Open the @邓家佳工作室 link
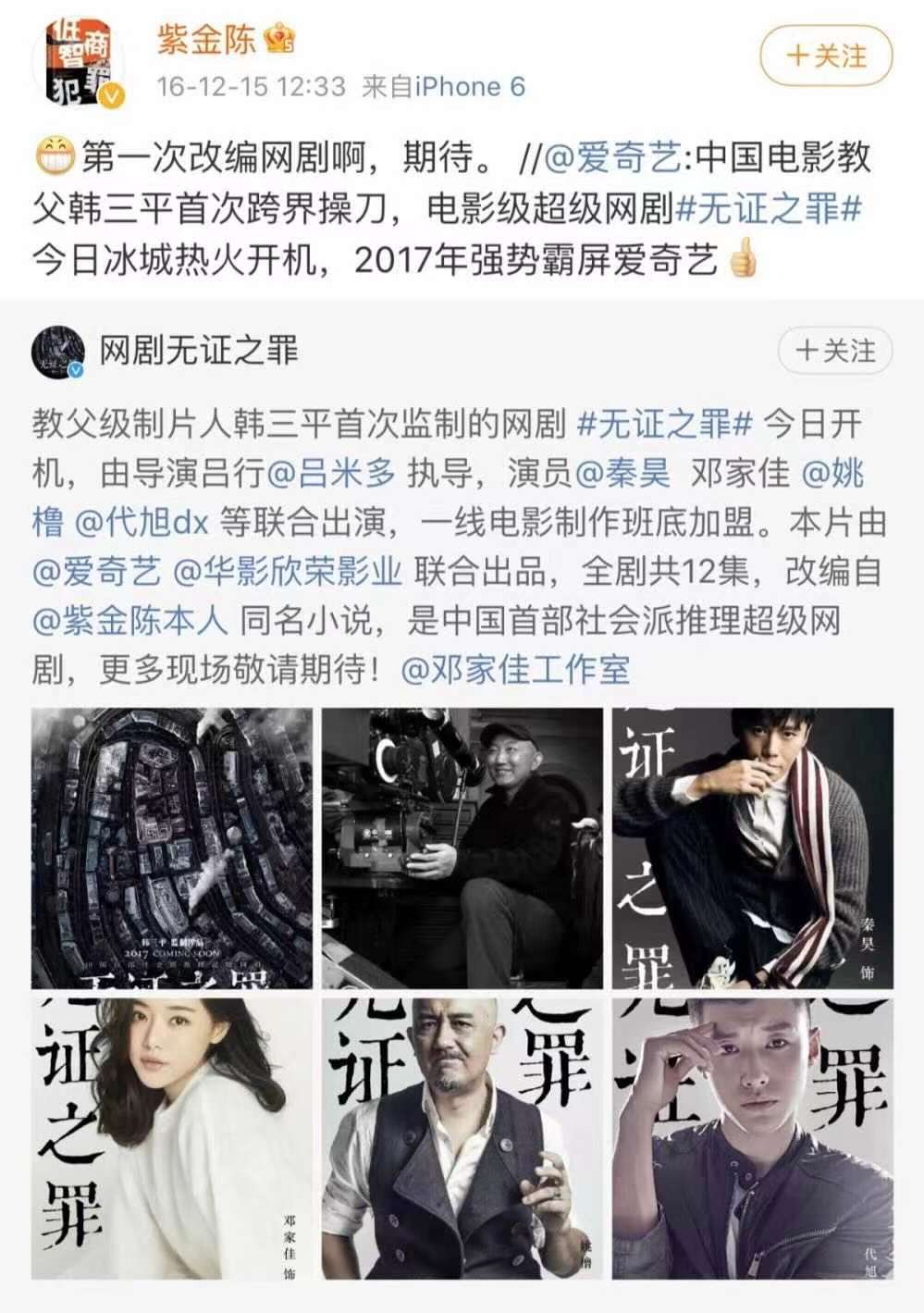 [x=514, y=670]
